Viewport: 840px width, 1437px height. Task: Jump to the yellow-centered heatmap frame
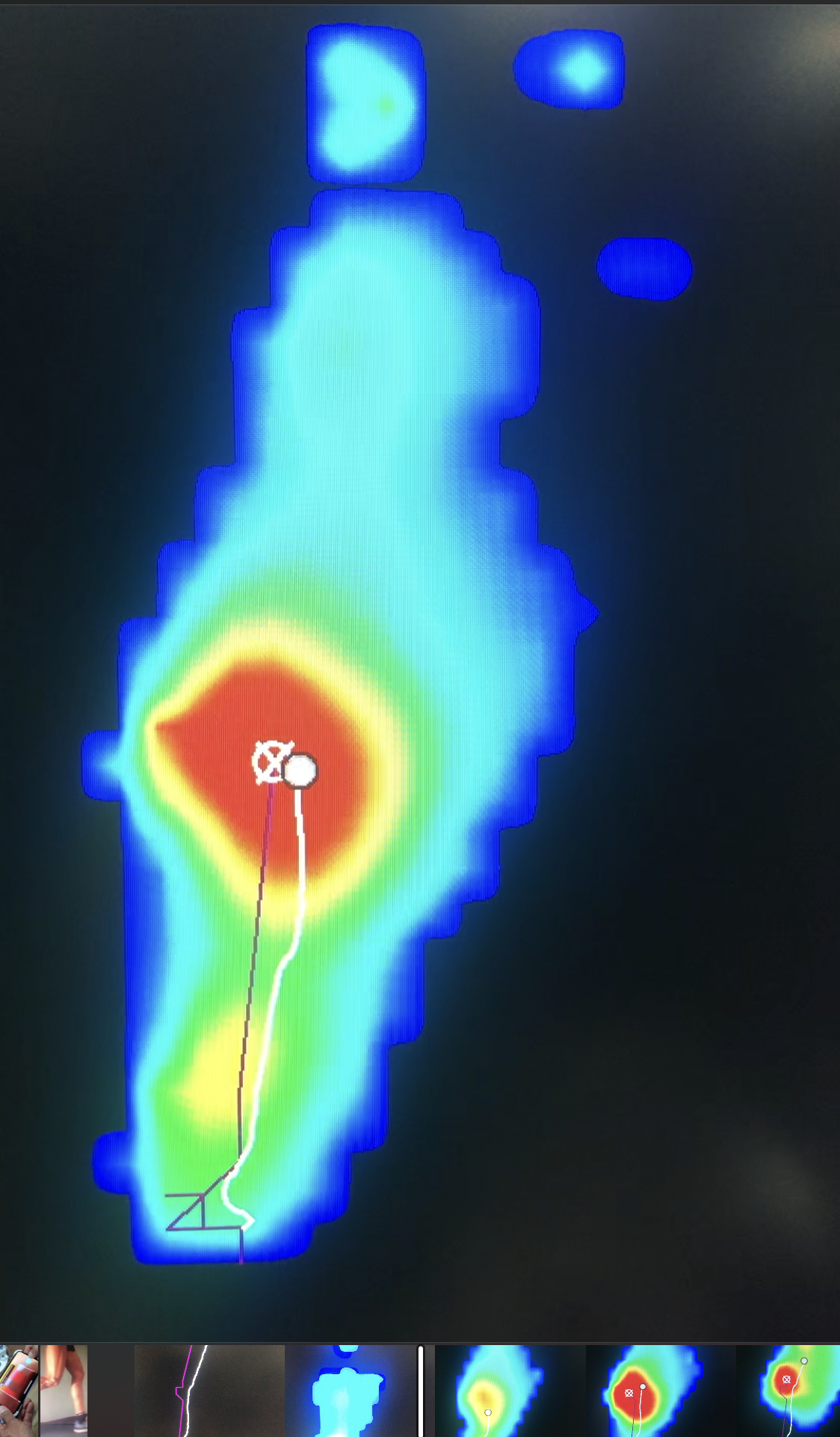(x=510, y=1391)
